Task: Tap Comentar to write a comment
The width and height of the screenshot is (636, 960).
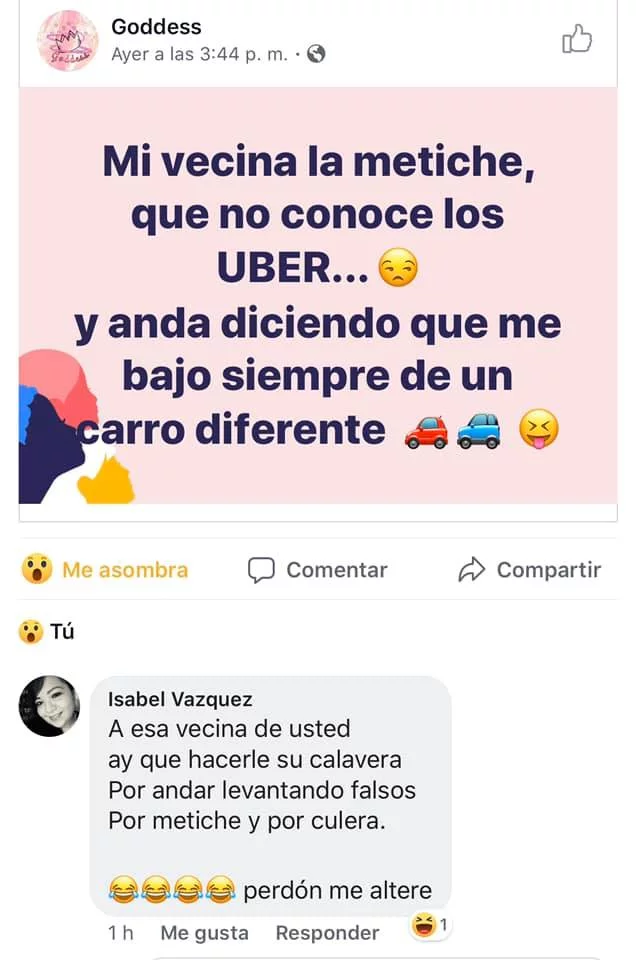Action: click(x=318, y=570)
